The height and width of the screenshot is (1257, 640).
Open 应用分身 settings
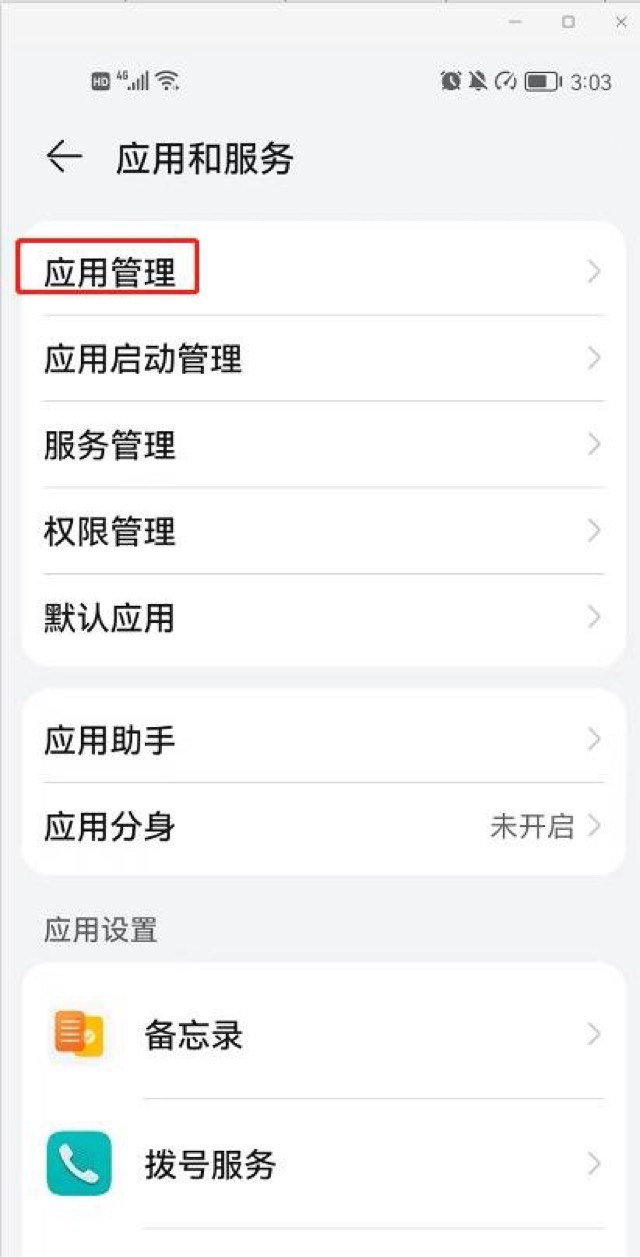point(110,827)
